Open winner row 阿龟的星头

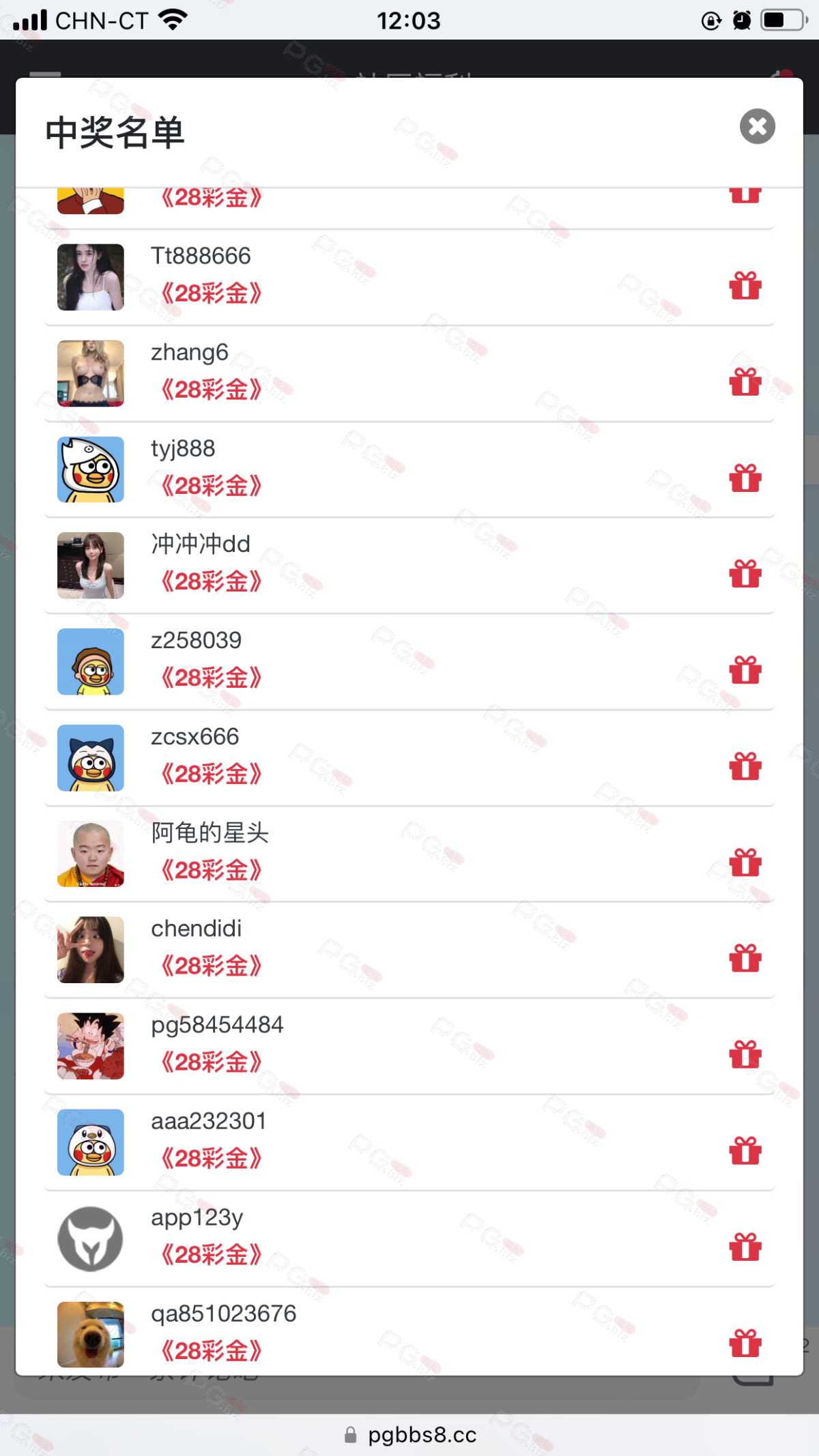tap(409, 853)
